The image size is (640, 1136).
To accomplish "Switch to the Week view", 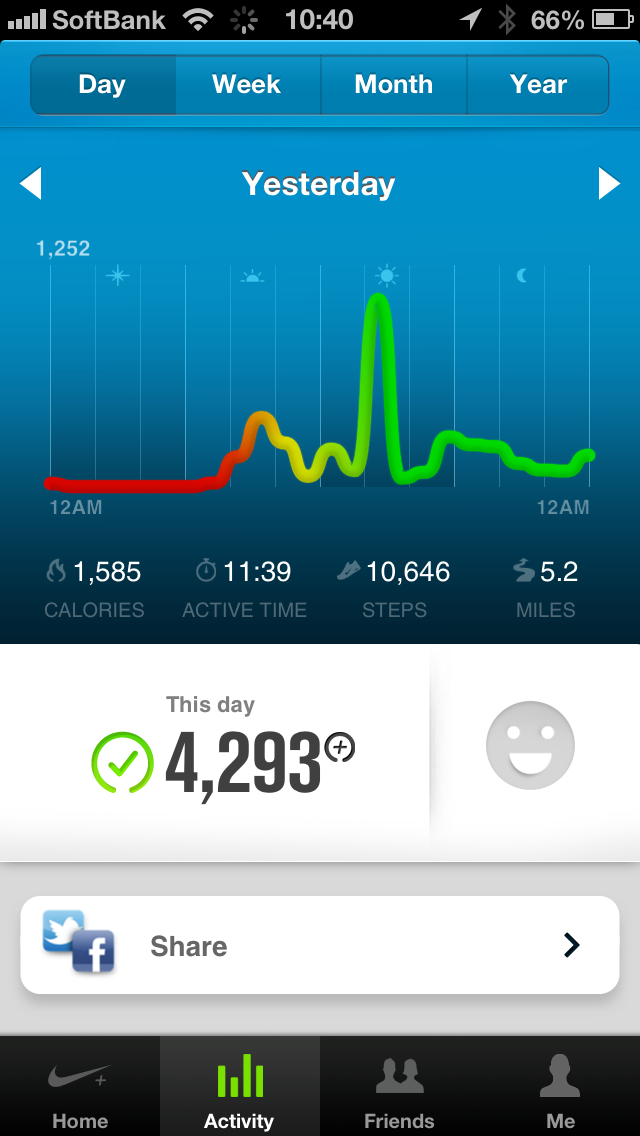I will 247,85.
